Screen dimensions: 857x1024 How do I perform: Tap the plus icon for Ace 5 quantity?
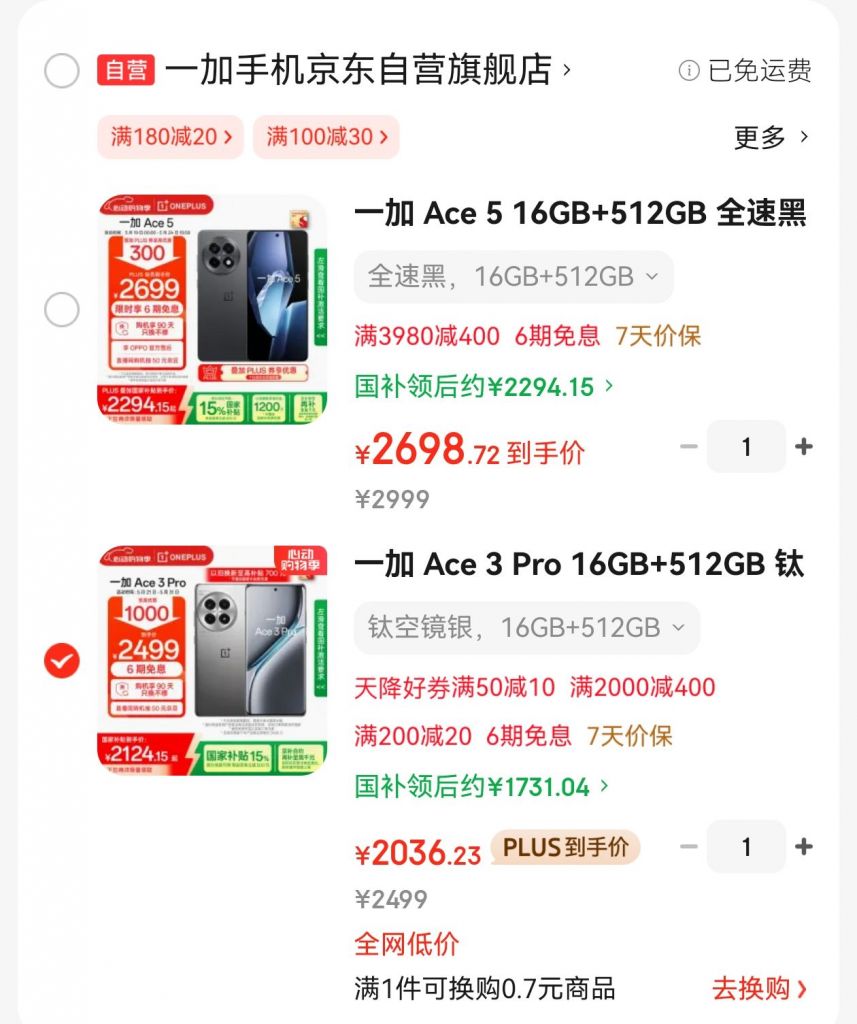click(803, 447)
